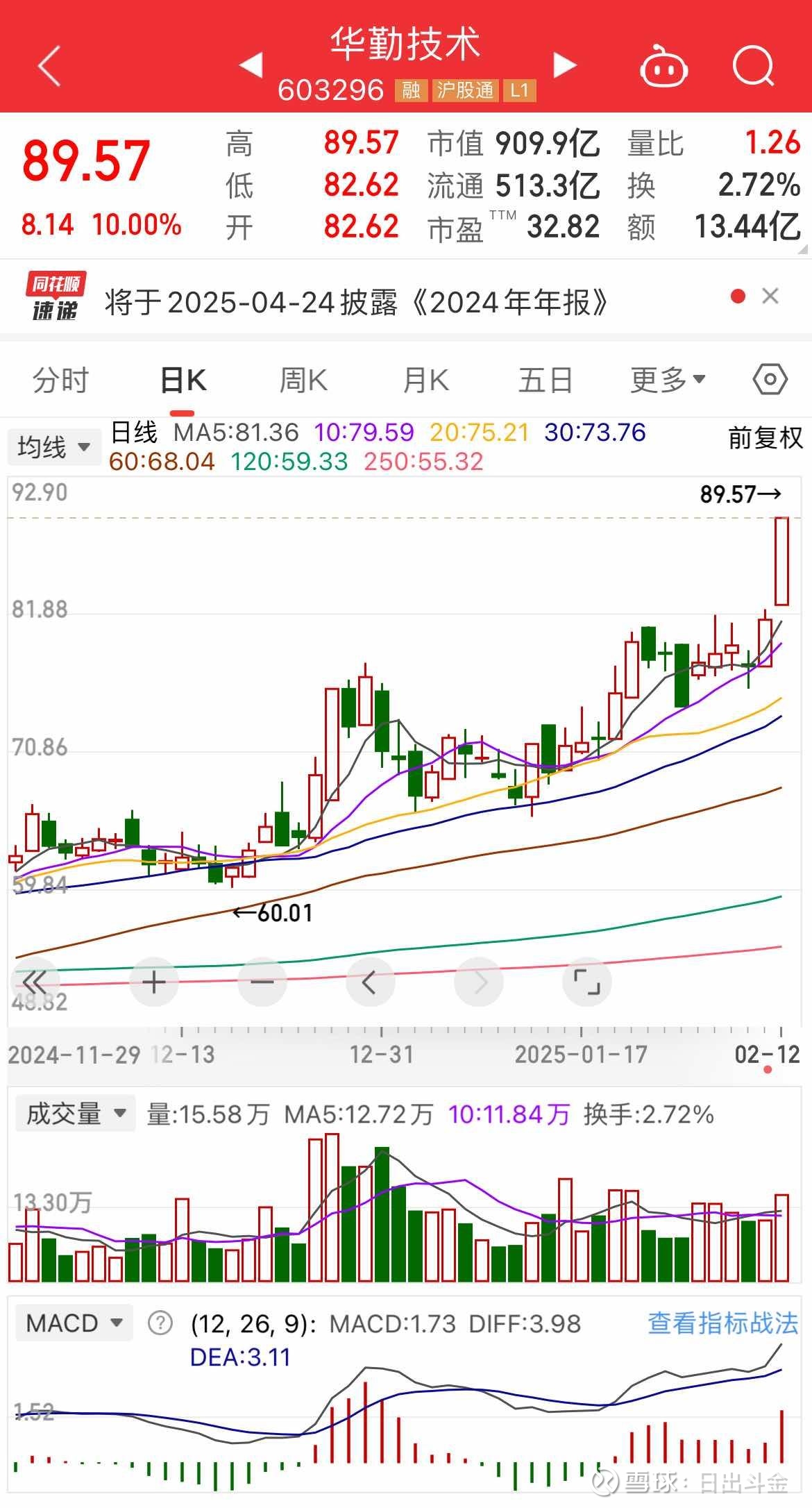Screen dimensions: 812x1508
Task: Open the stock search magnifier
Action: 754,66
